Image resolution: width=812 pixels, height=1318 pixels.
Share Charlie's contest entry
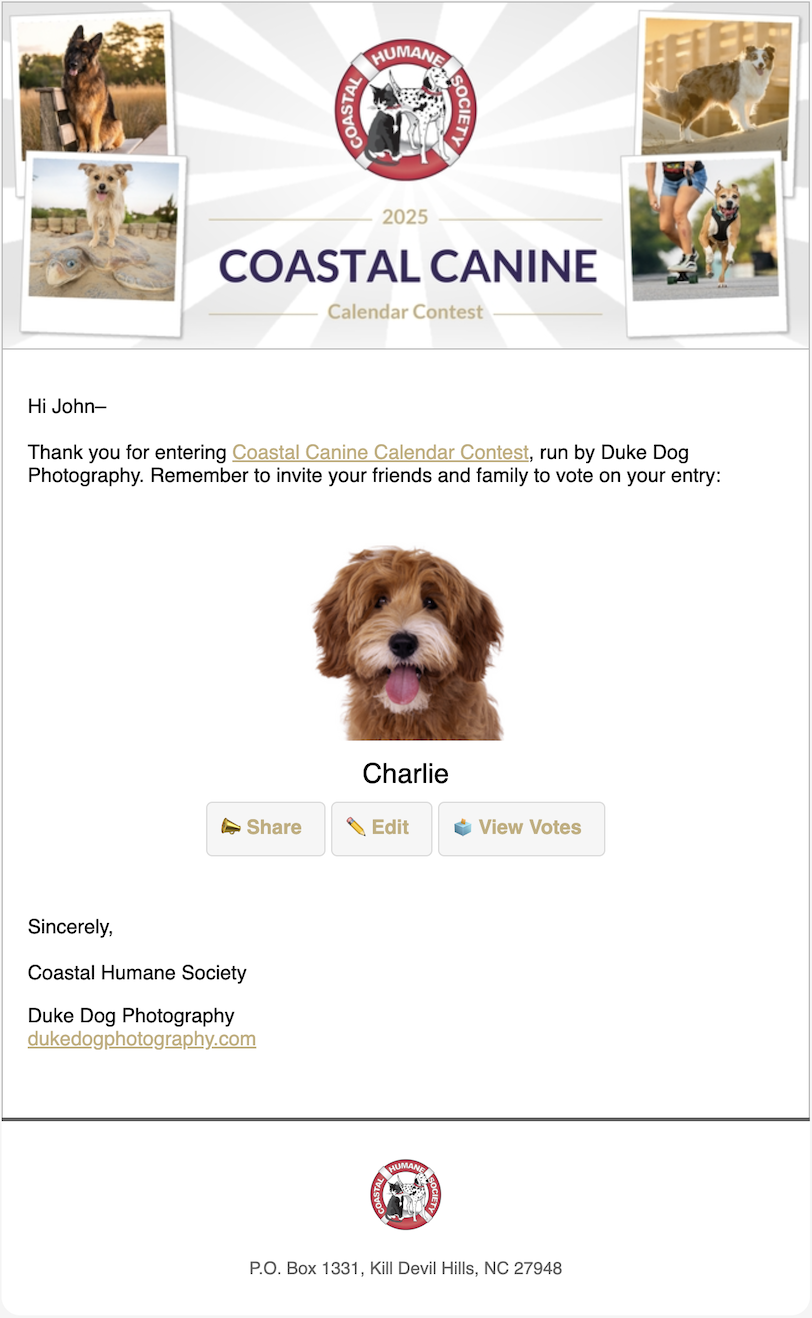coord(265,828)
